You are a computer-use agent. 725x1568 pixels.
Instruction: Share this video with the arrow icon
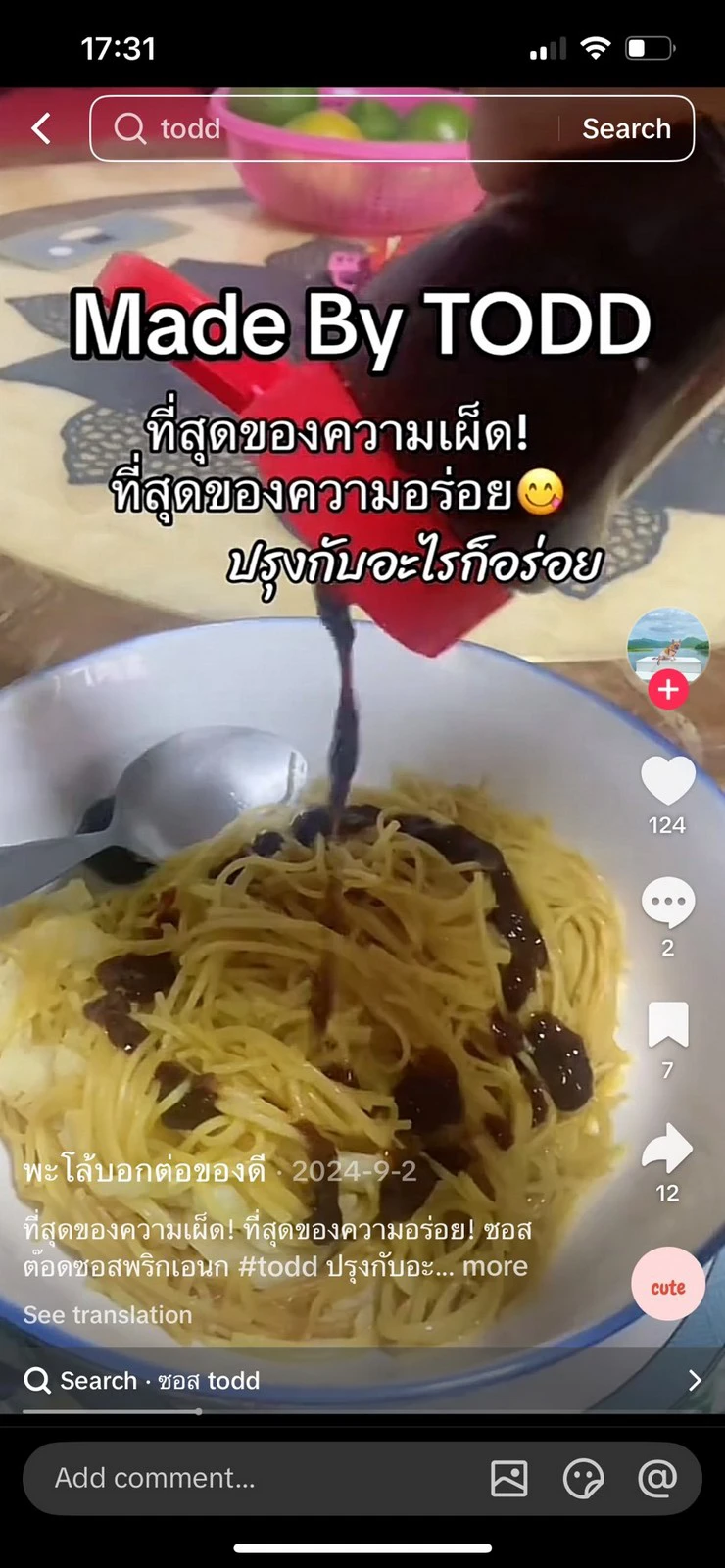(667, 1149)
